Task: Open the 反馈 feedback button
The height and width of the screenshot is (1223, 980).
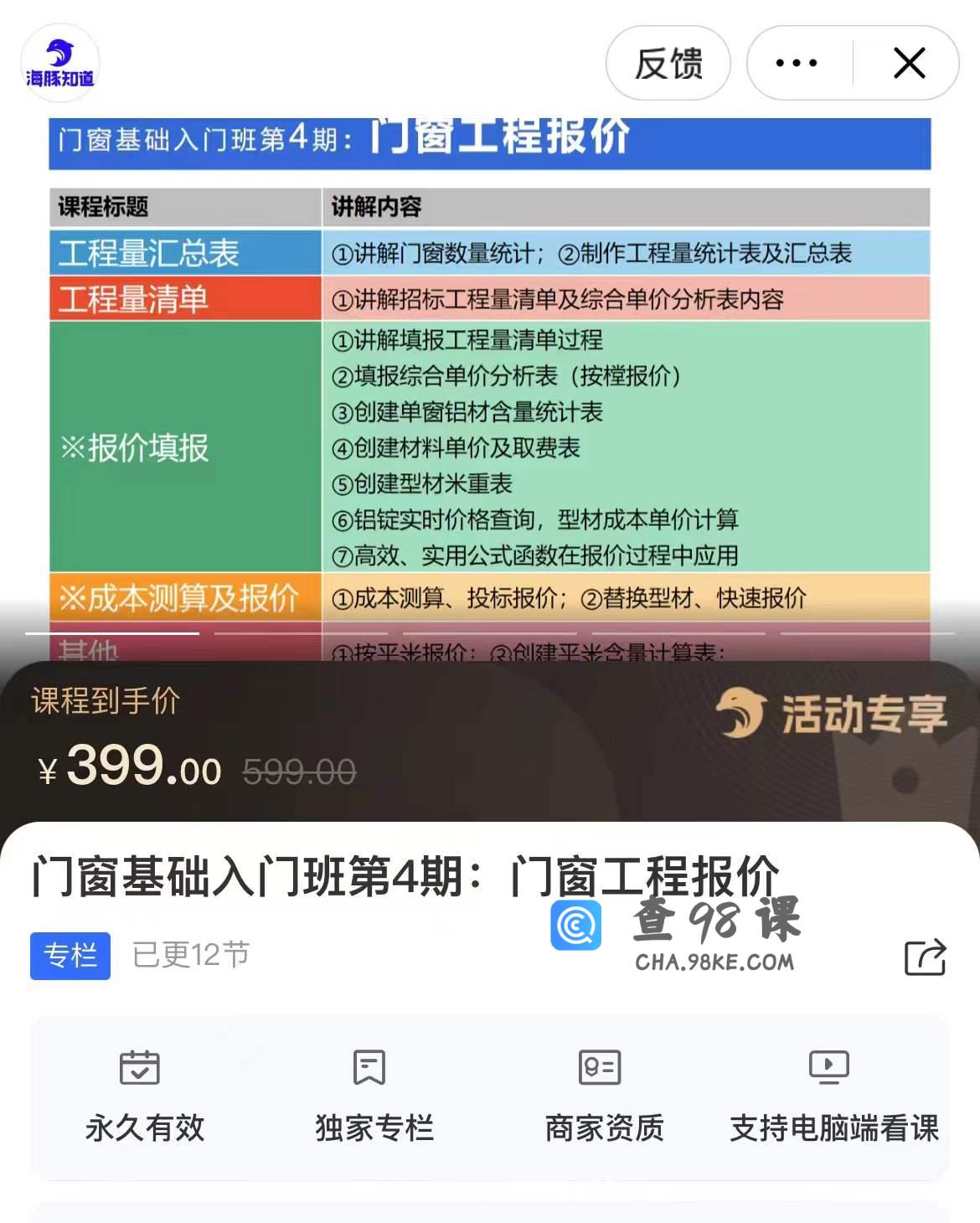Action: [x=668, y=64]
